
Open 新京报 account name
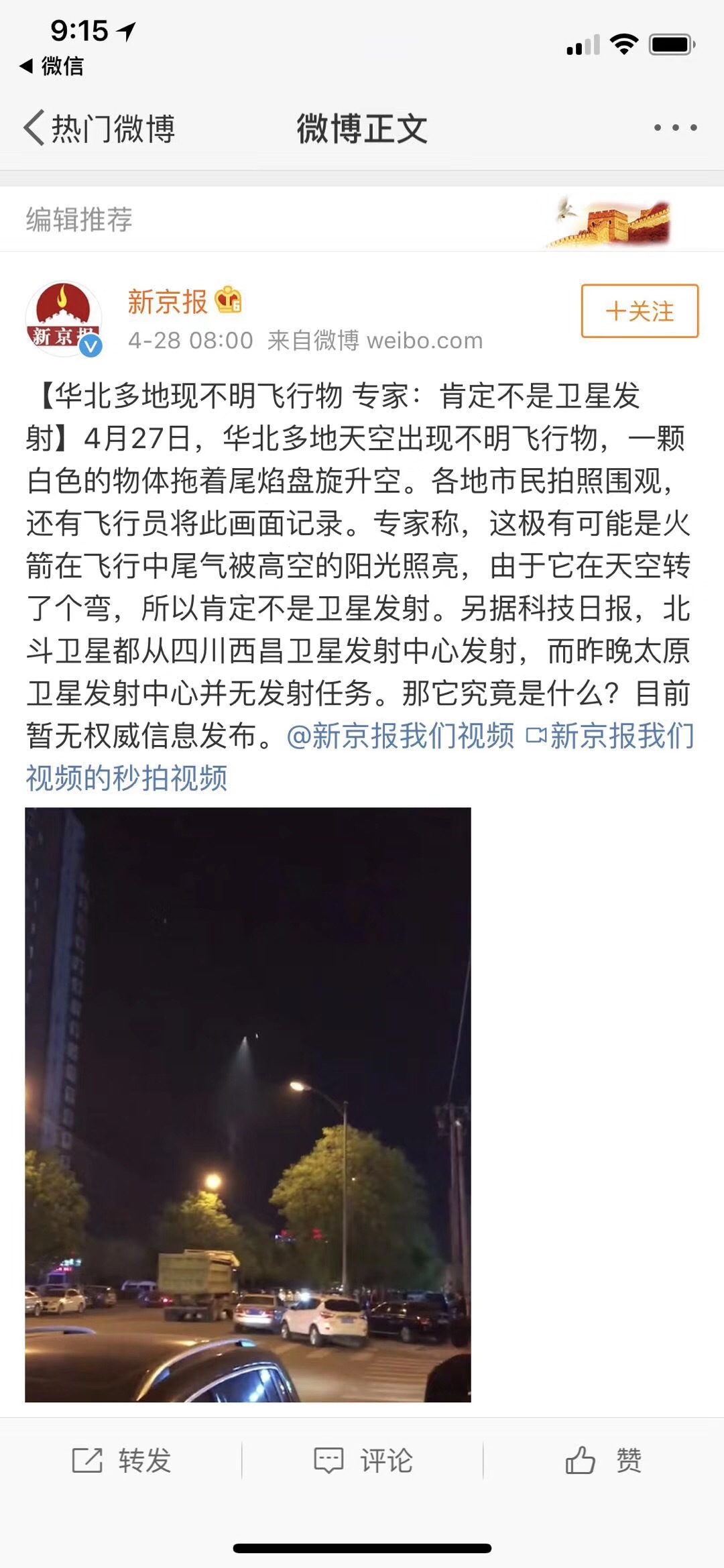pos(168,302)
